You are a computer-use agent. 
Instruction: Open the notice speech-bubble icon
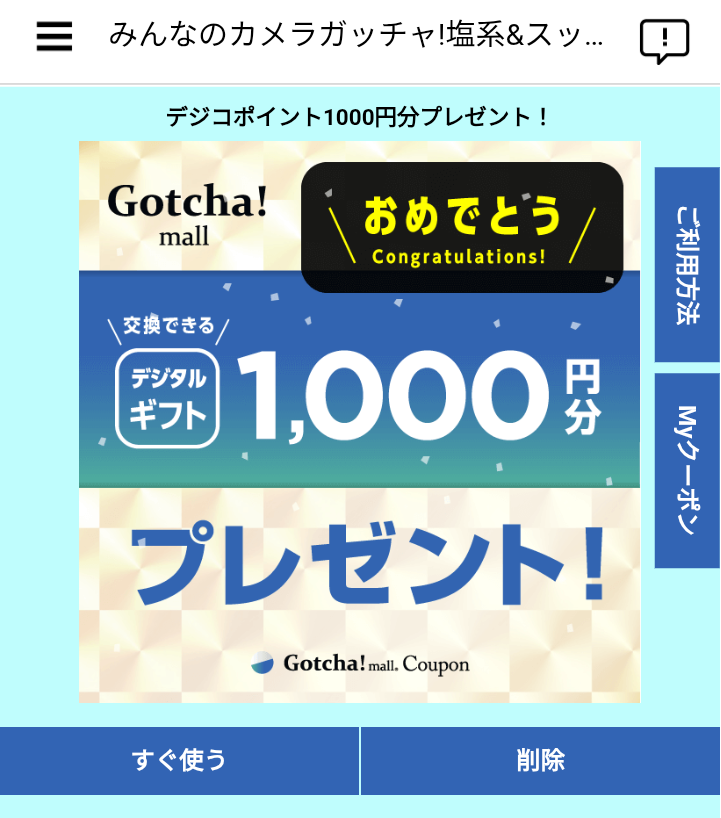[664, 41]
